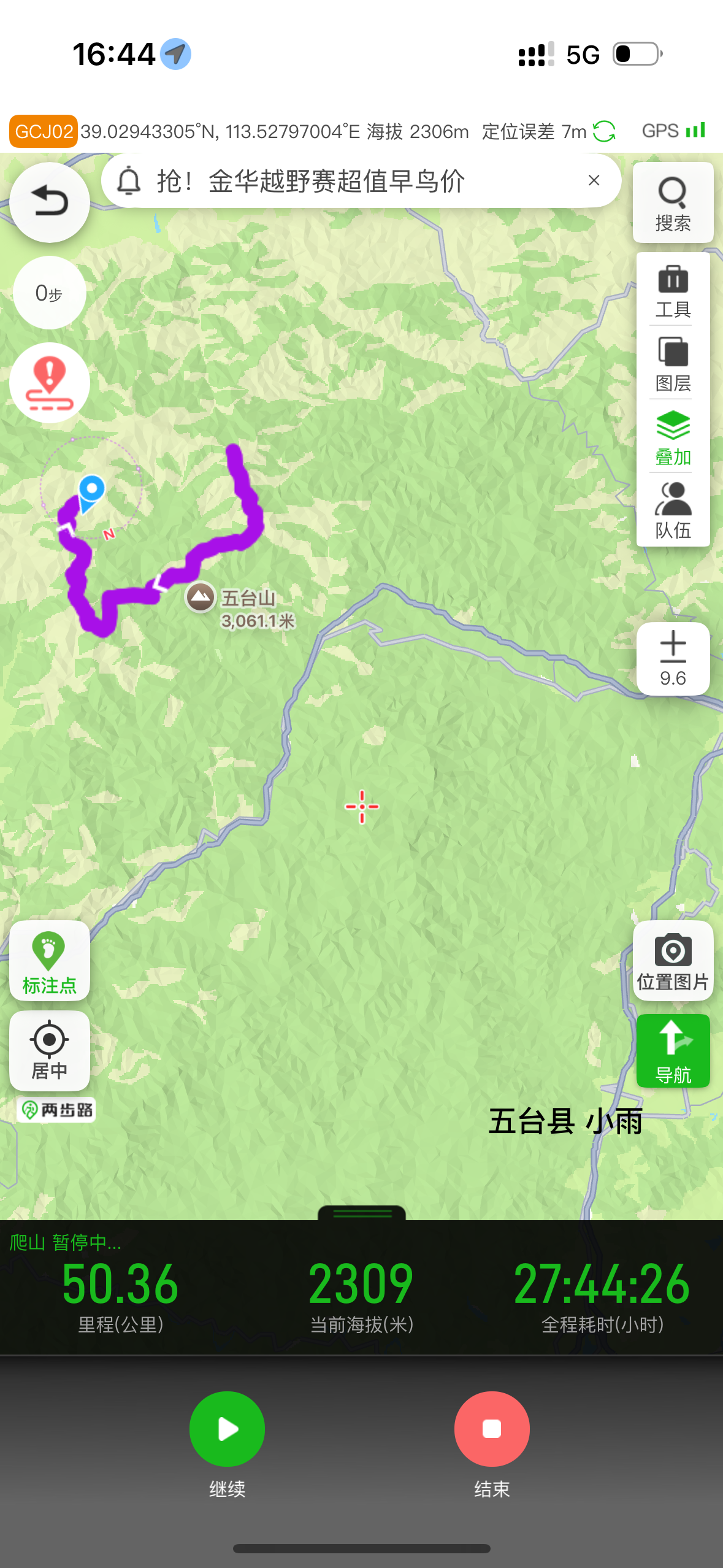Open the 工具 tools menu
The width and height of the screenshot is (723, 1568).
[x=673, y=291]
